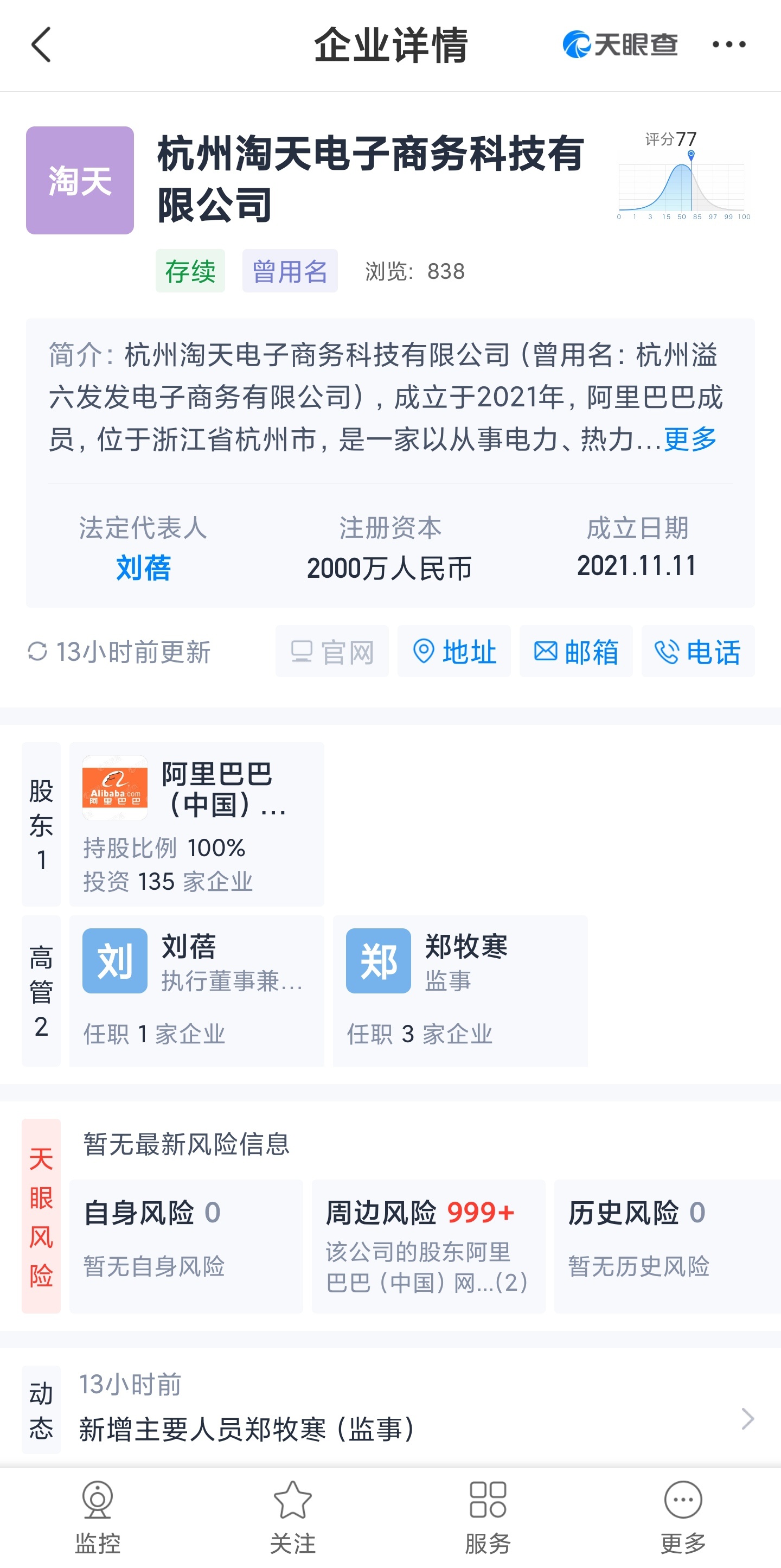Open executive card for 刘蓓
781x1568 pixels.
click(196, 990)
